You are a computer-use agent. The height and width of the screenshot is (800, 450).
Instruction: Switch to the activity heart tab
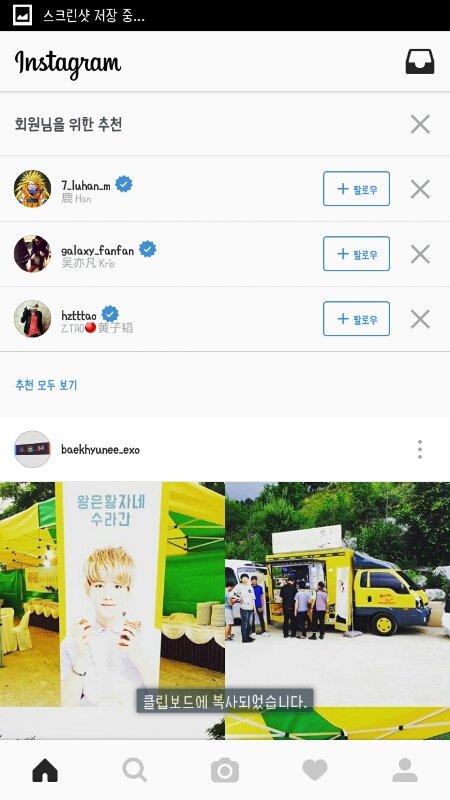[315, 770]
